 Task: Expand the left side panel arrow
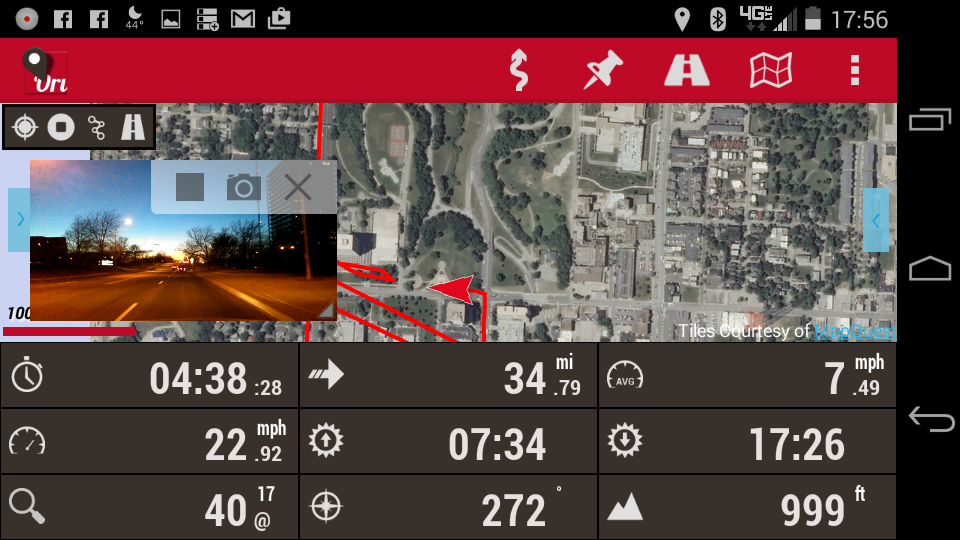[19, 220]
